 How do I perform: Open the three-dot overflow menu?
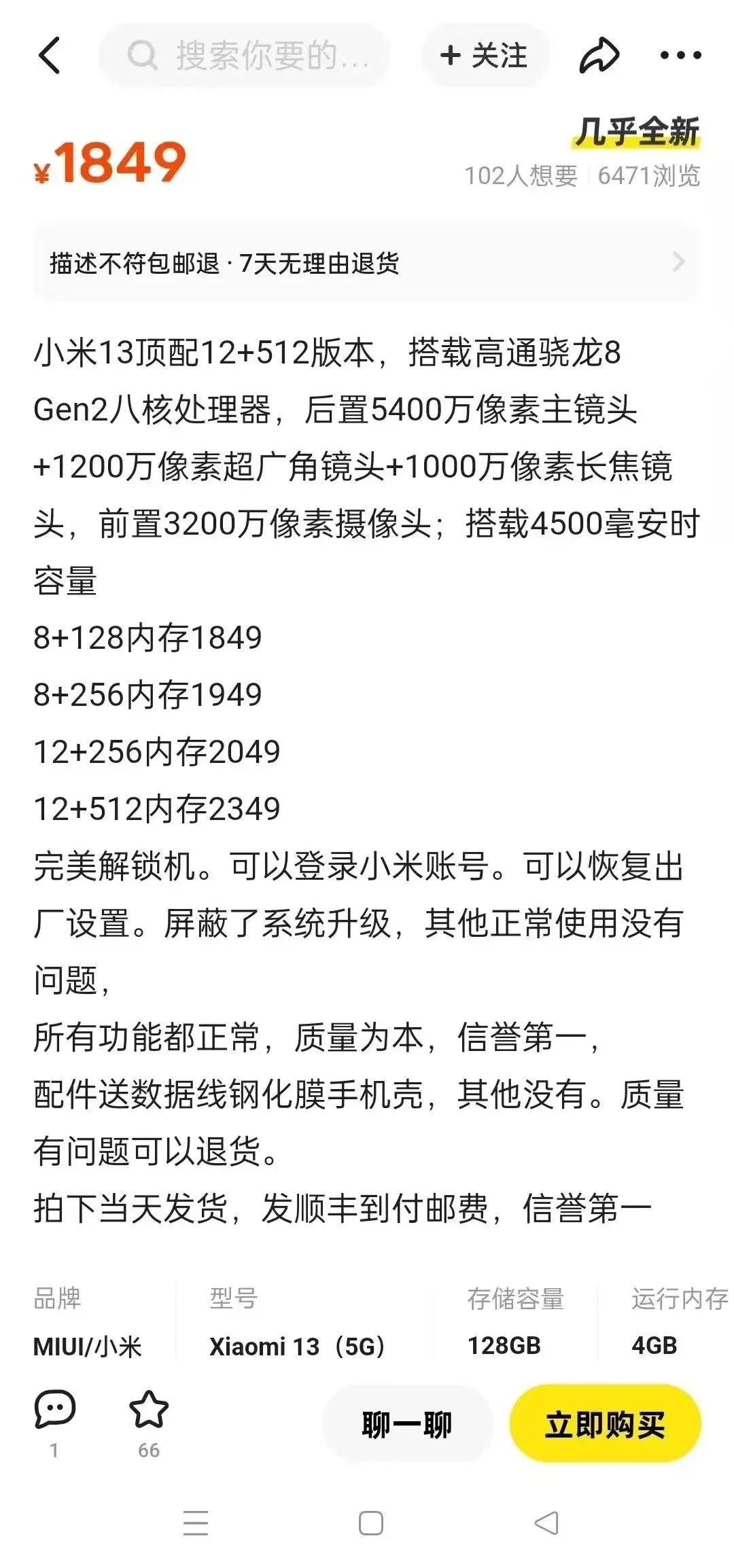[x=680, y=56]
